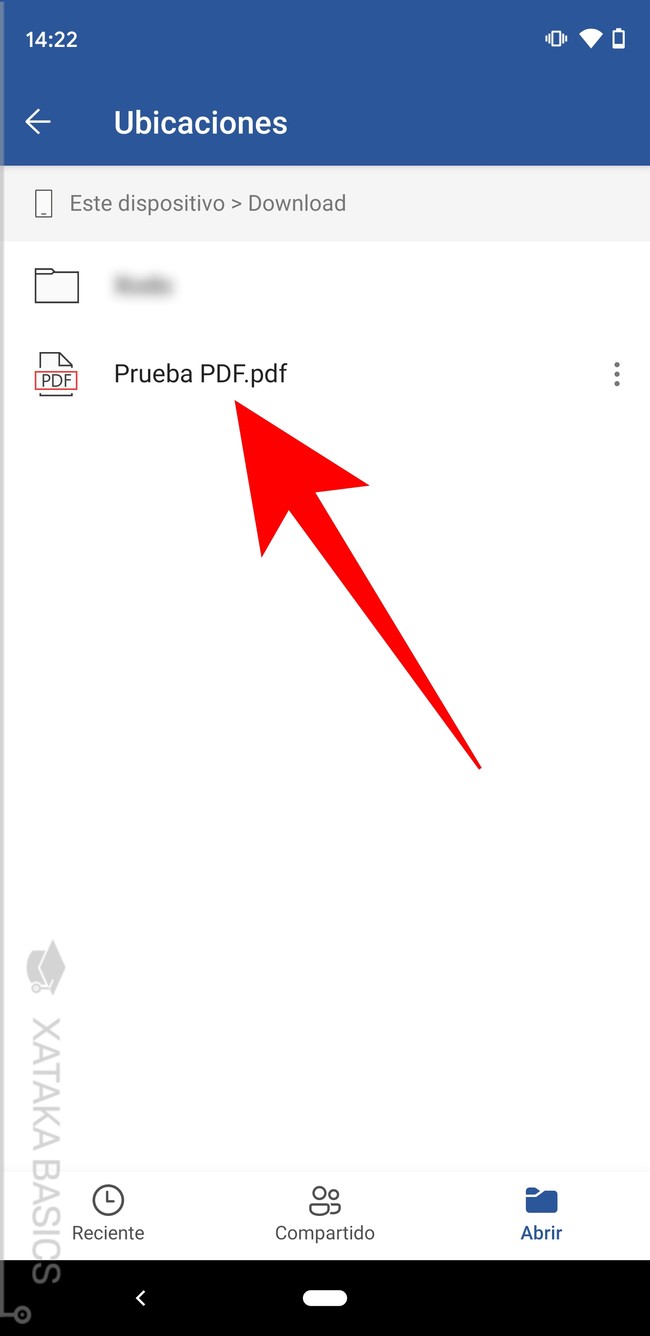Select the Abrir tab

541,1213
